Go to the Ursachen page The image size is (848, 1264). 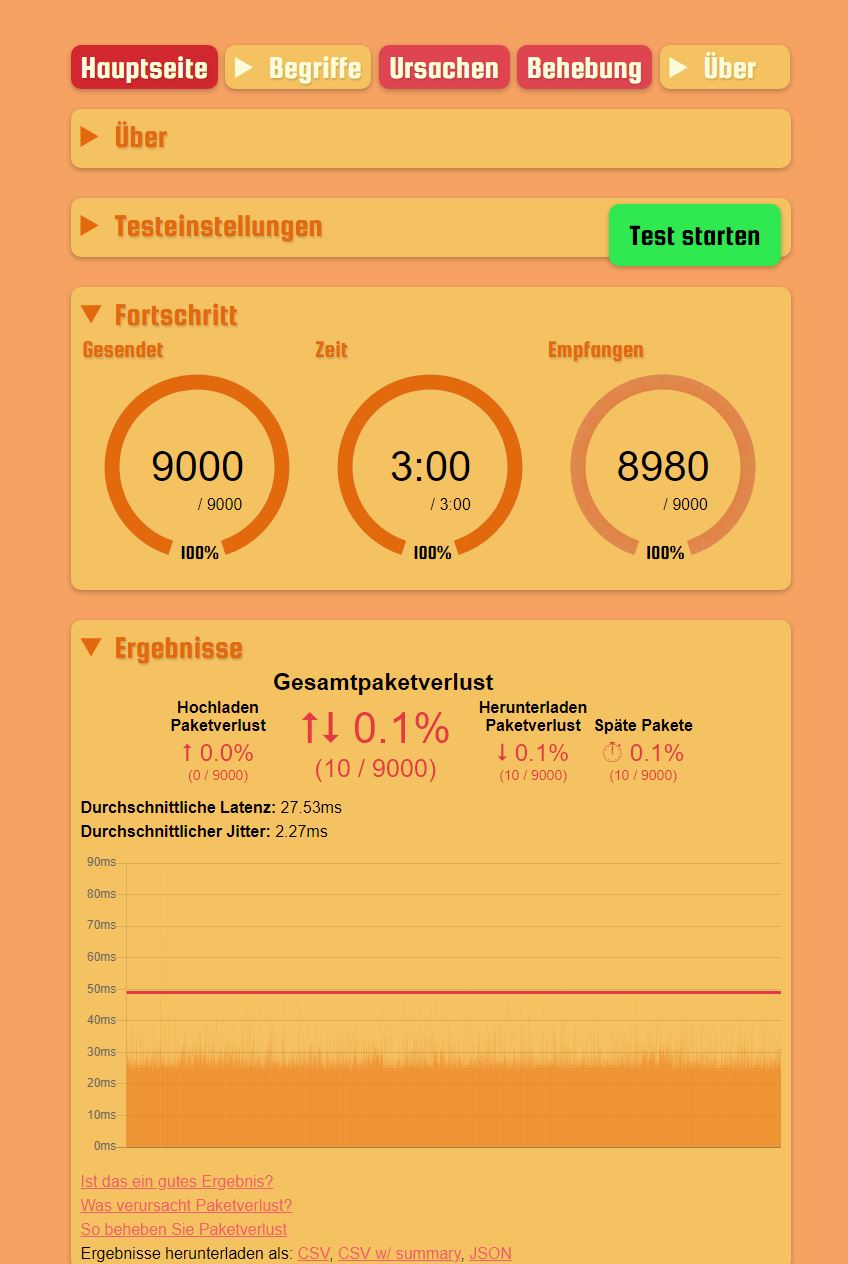tap(444, 67)
